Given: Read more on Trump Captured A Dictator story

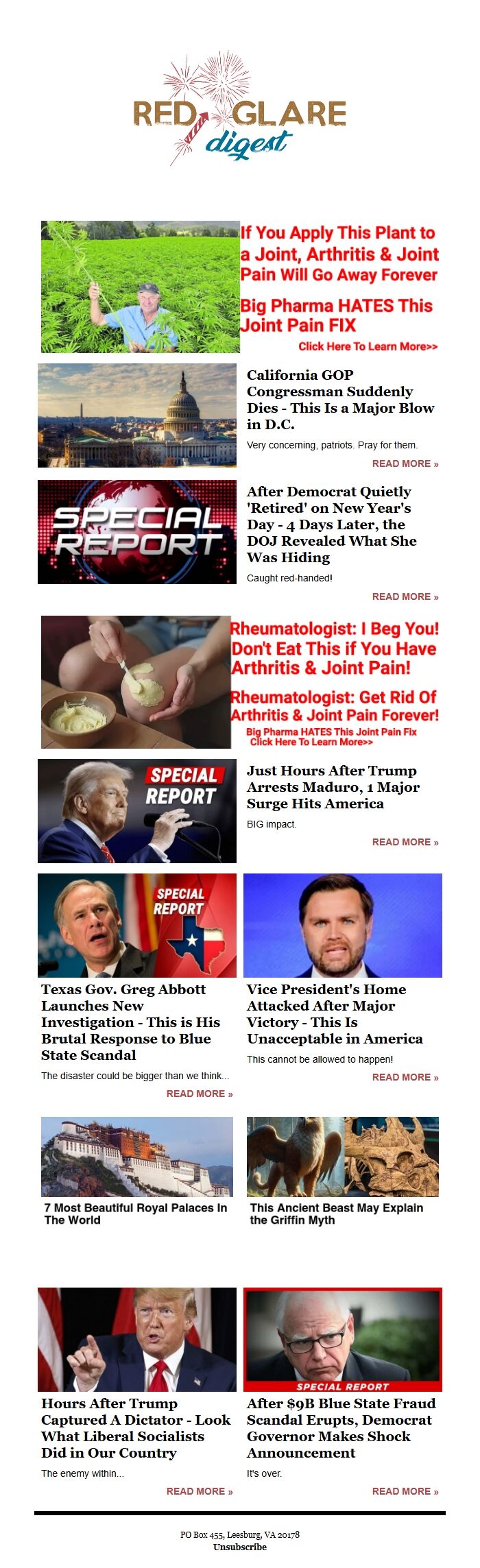Looking at the screenshot, I should click(199, 1491).
